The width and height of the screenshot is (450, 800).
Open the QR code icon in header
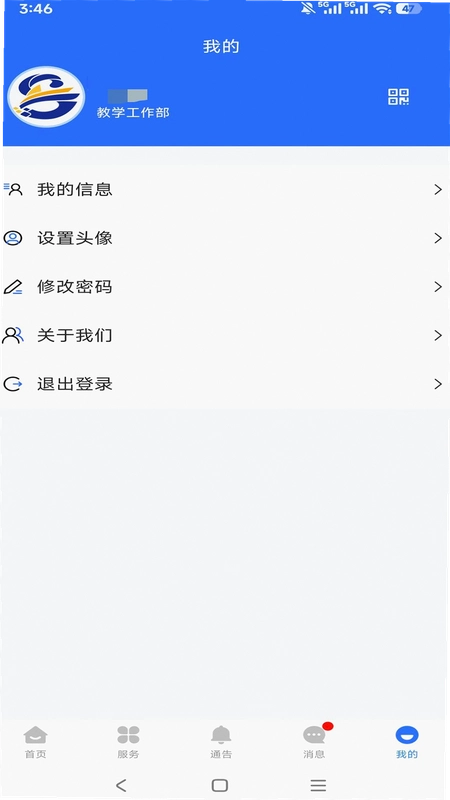click(x=398, y=96)
